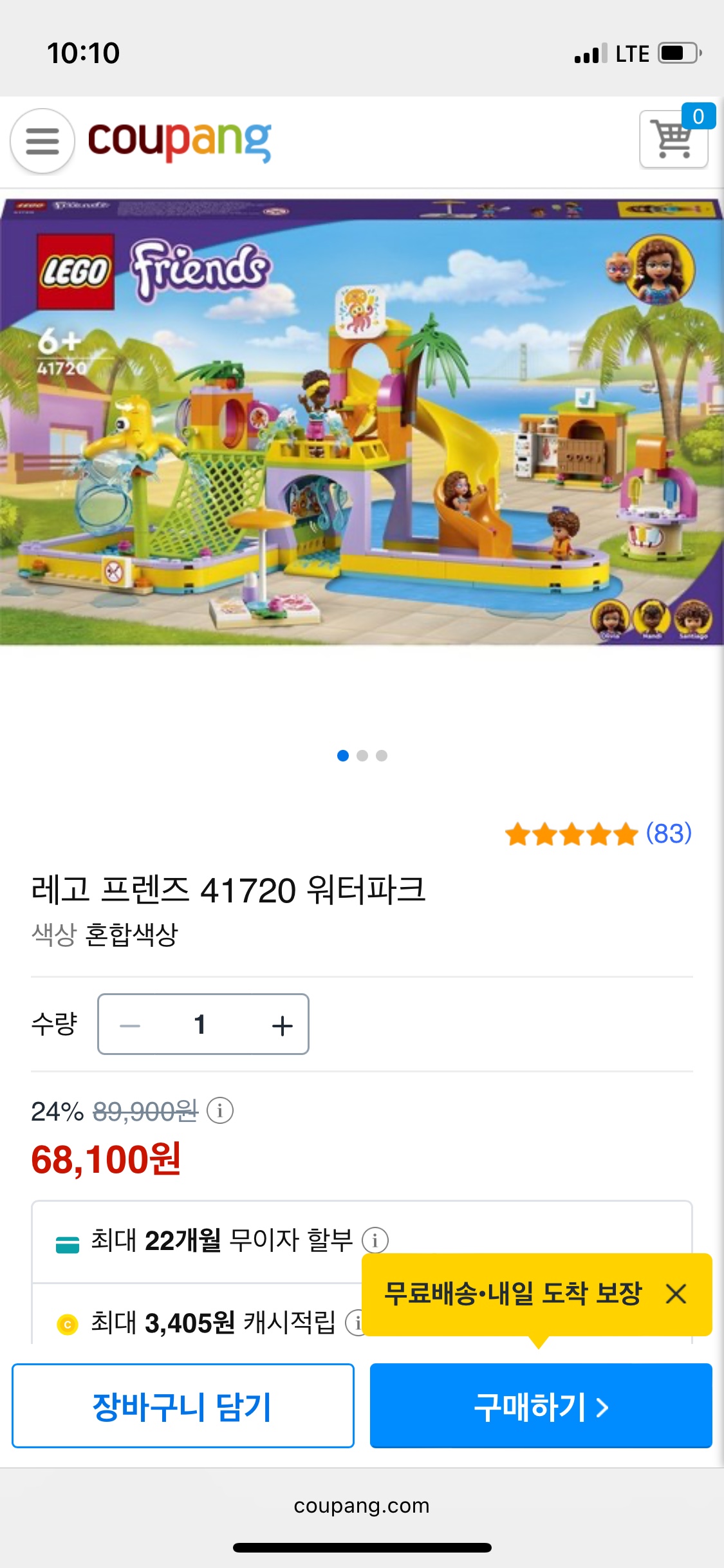724x1568 pixels.
Task: Dismiss the 무료배송·내일 도착 보장 tooltip
Action: (676, 1294)
